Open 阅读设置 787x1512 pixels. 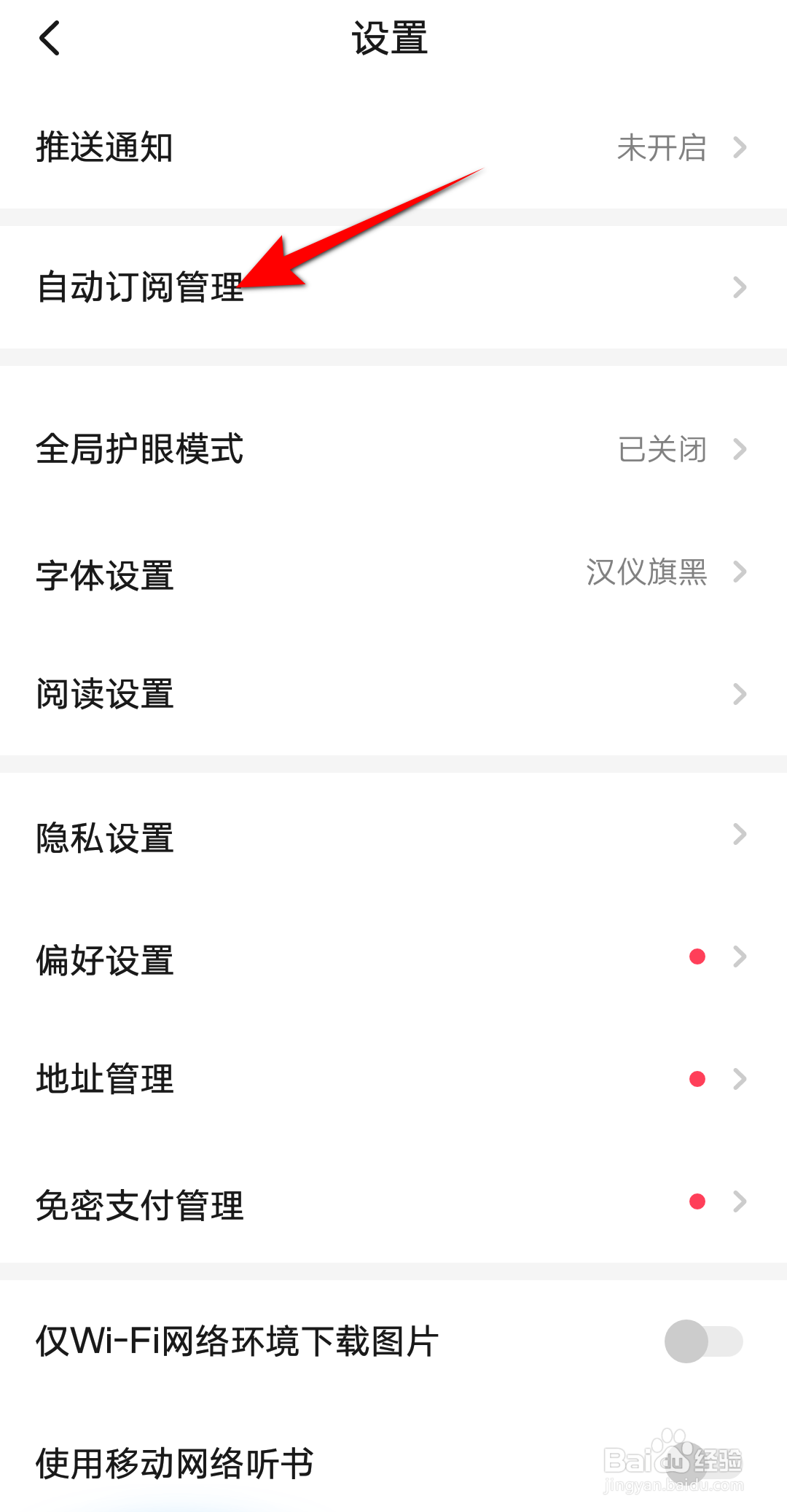pos(393,694)
